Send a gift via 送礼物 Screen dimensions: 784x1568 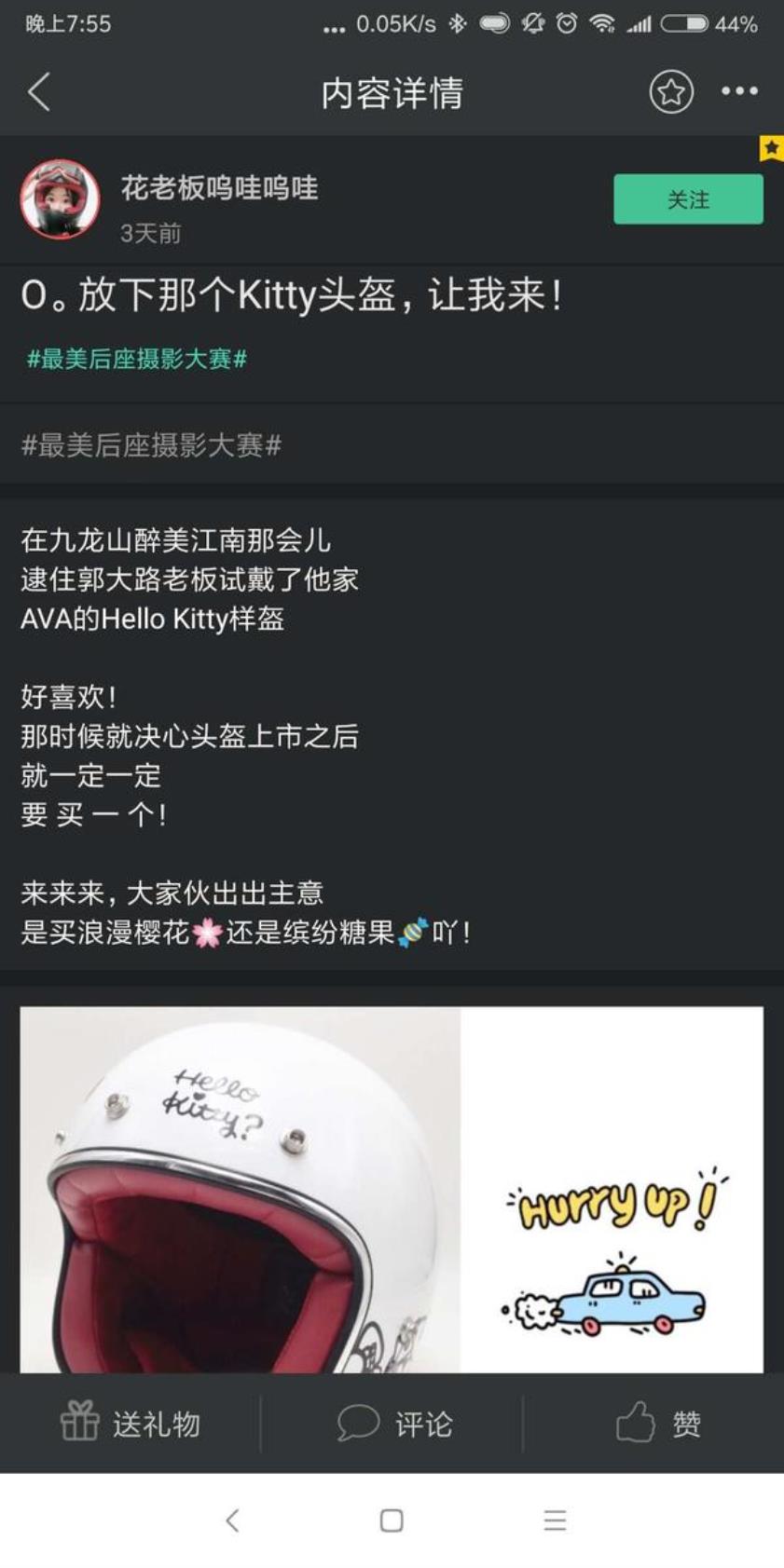pyautogui.click(x=131, y=1423)
